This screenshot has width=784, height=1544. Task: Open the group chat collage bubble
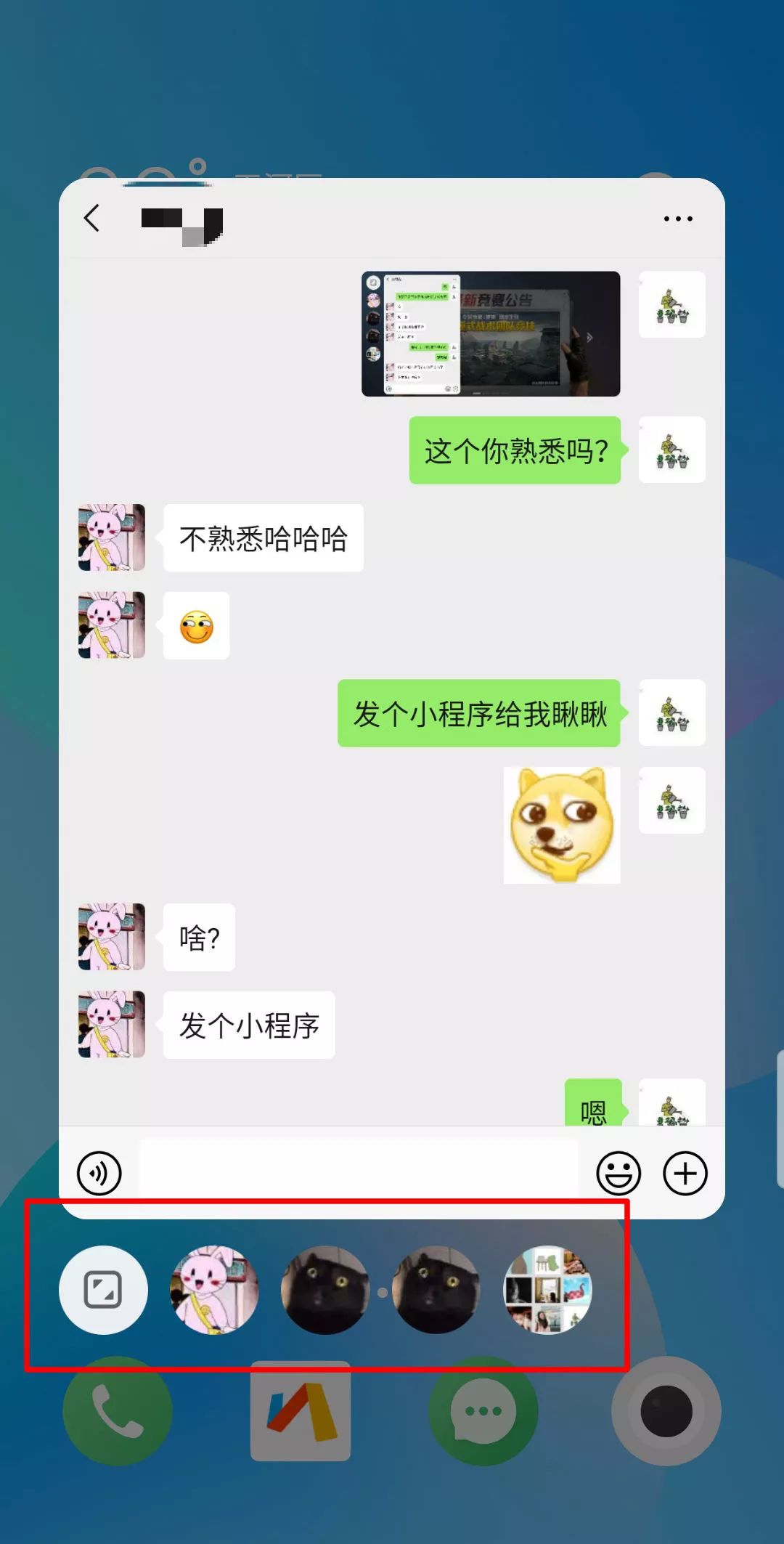(547, 1290)
